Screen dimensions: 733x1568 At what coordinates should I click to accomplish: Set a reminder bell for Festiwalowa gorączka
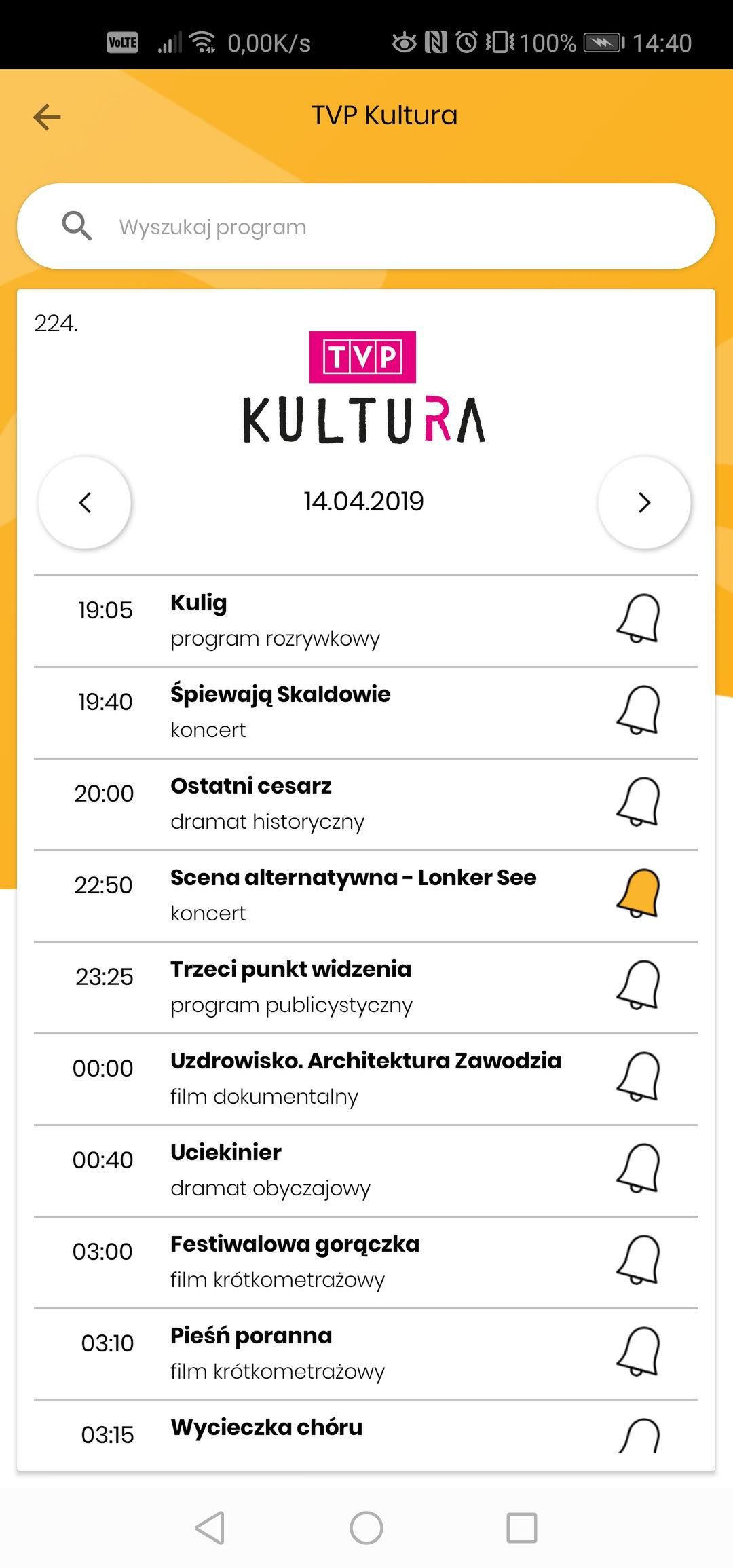pyautogui.click(x=638, y=1260)
